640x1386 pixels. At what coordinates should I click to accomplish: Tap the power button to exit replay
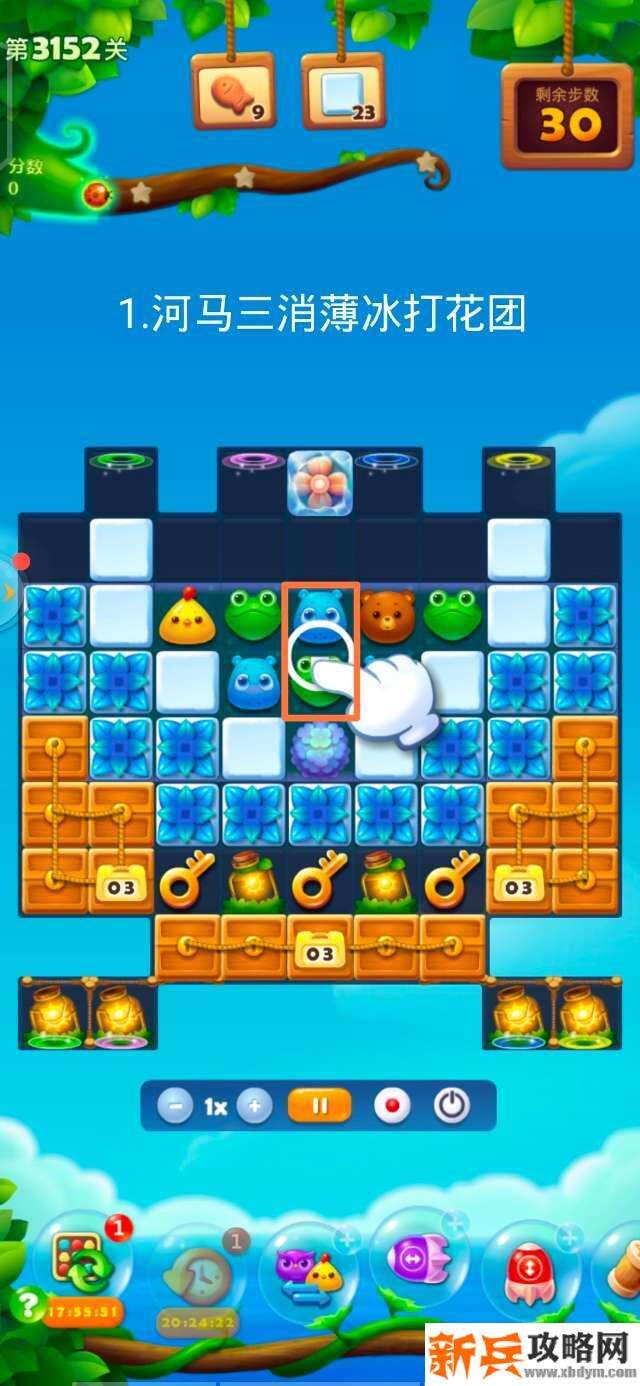tap(452, 1106)
